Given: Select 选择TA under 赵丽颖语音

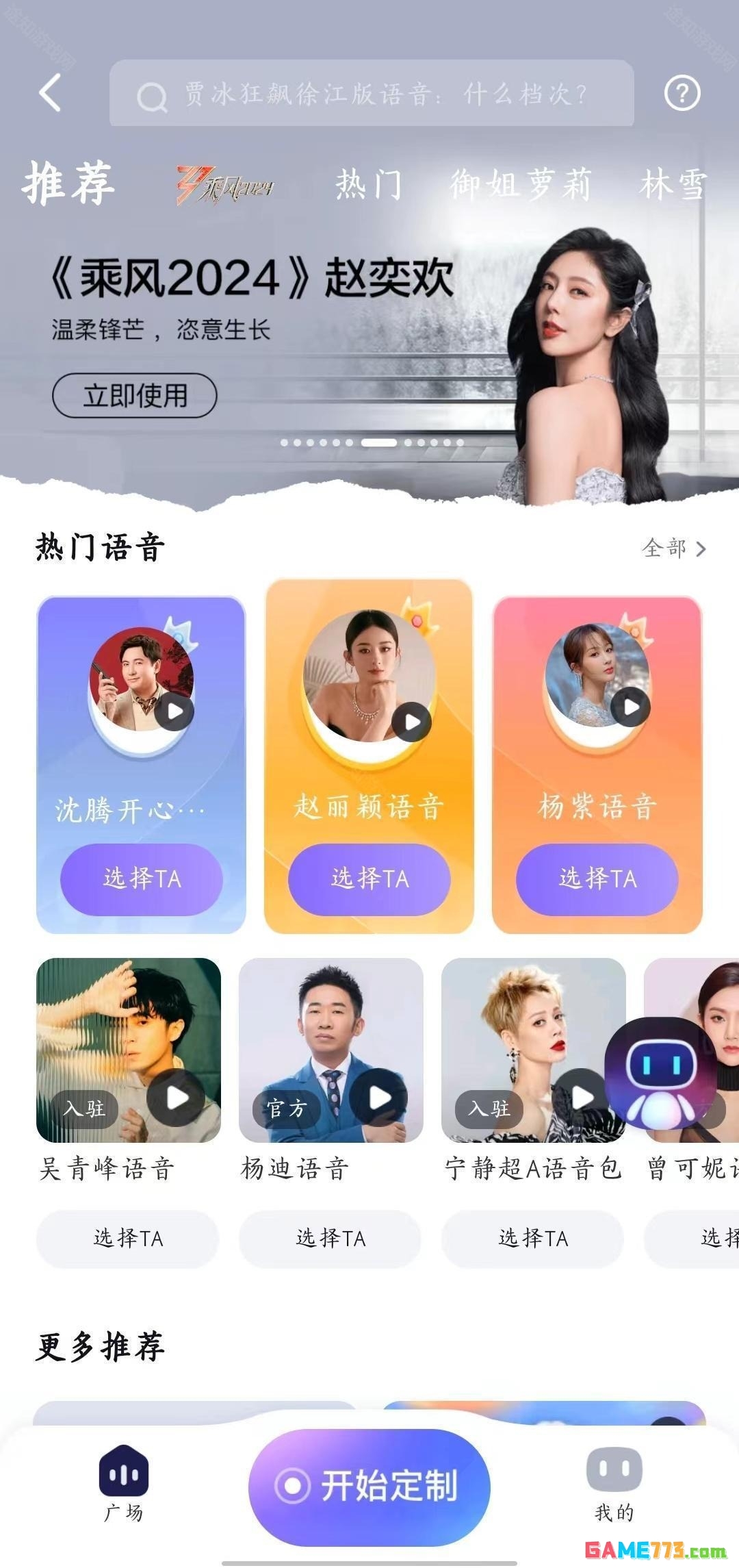Looking at the screenshot, I should (x=369, y=878).
